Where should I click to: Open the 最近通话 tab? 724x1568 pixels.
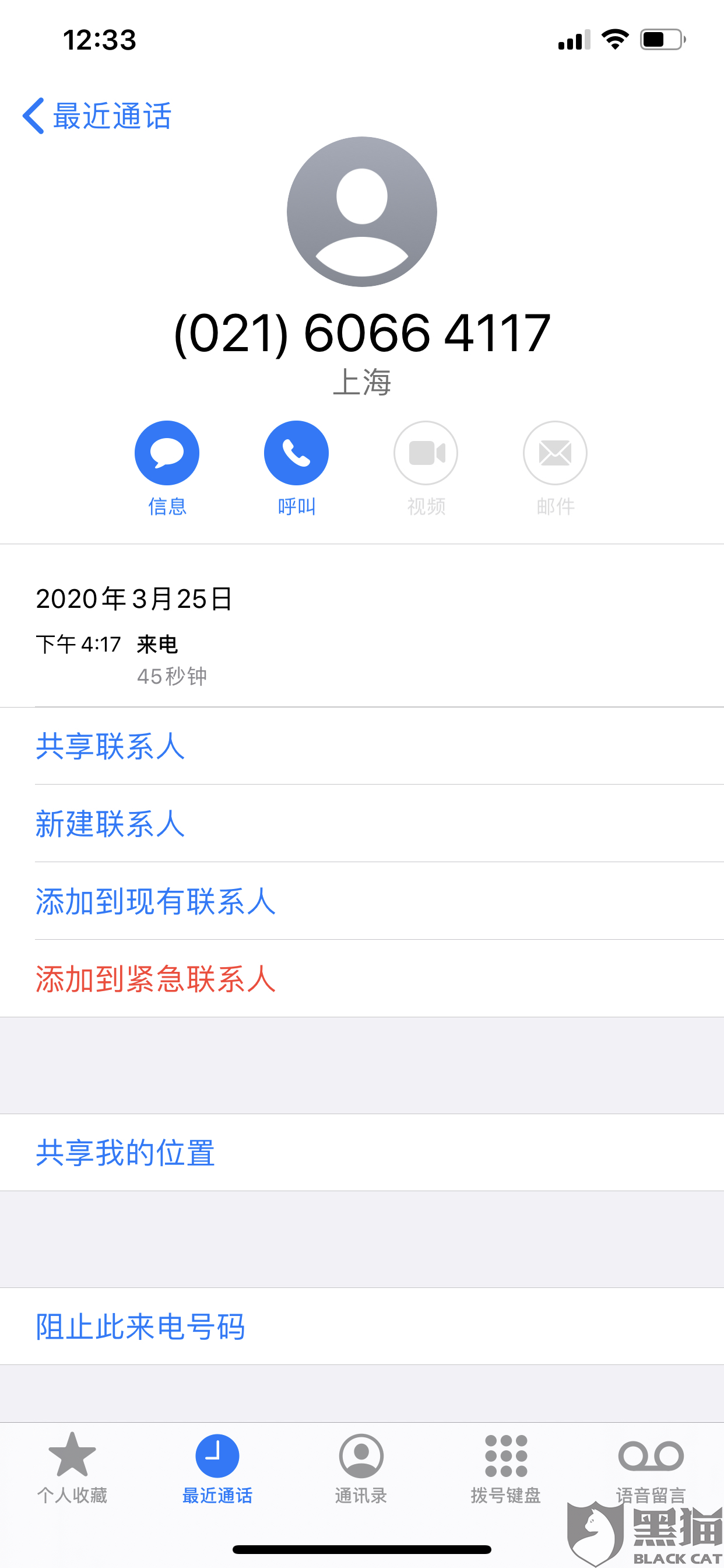pyautogui.click(x=217, y=1467)
